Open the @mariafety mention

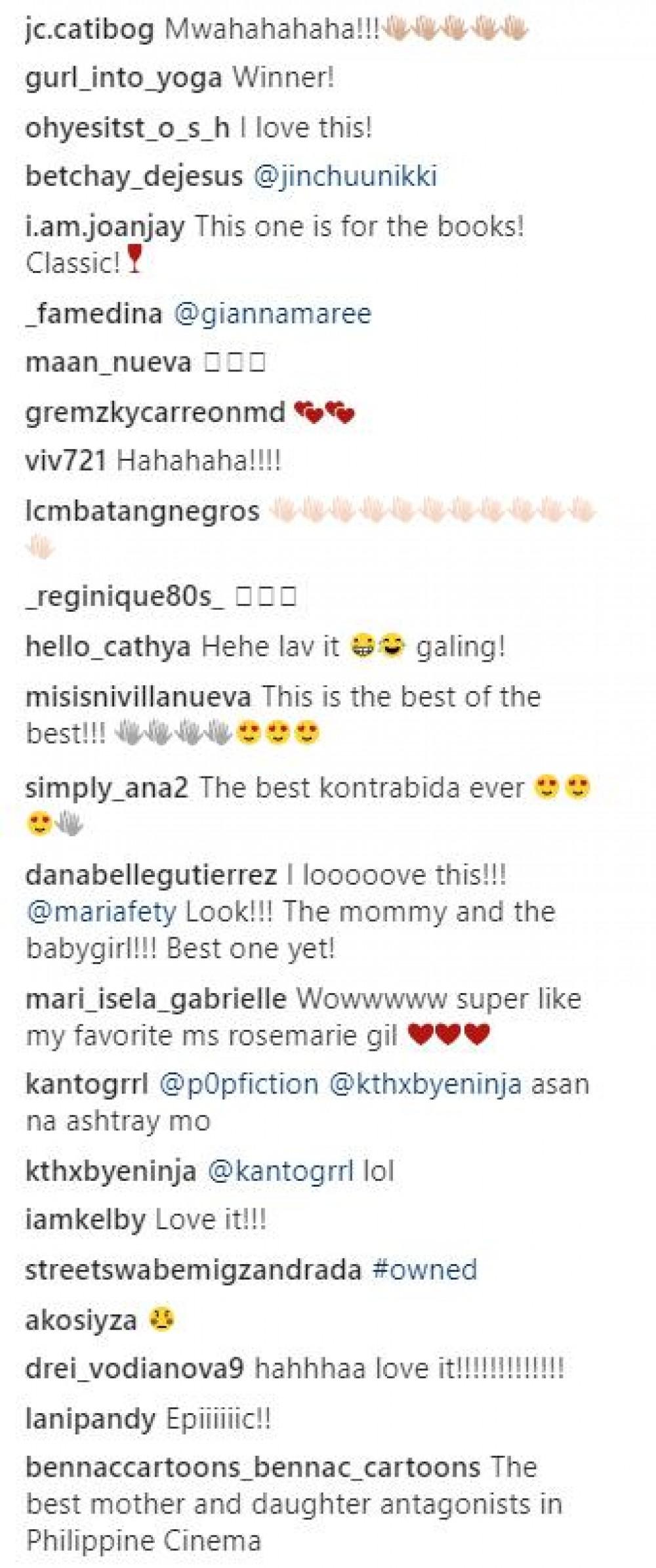pos(101,912)
